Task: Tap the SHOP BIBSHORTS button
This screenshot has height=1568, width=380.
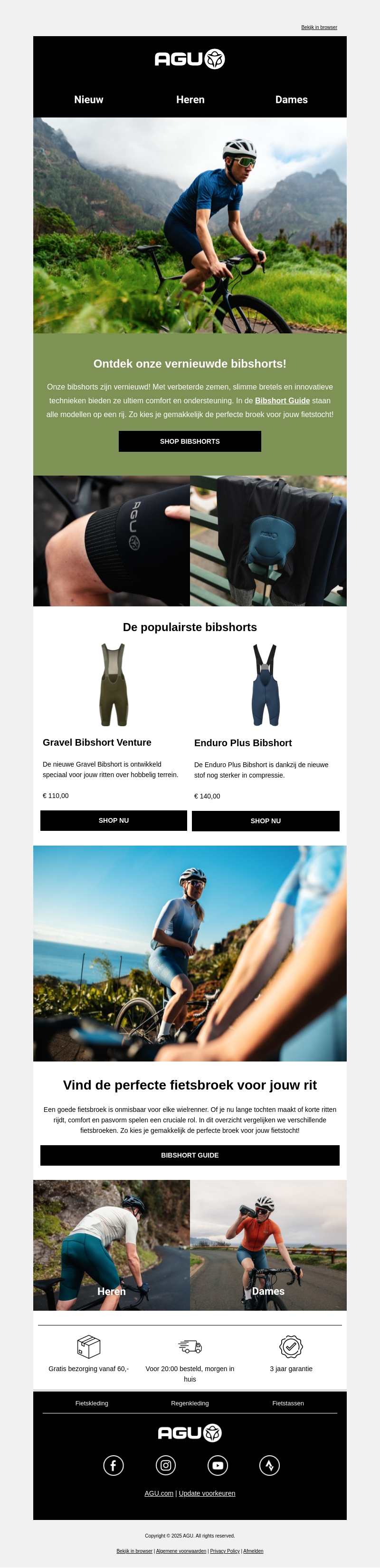Action: (x=190, y=441)
